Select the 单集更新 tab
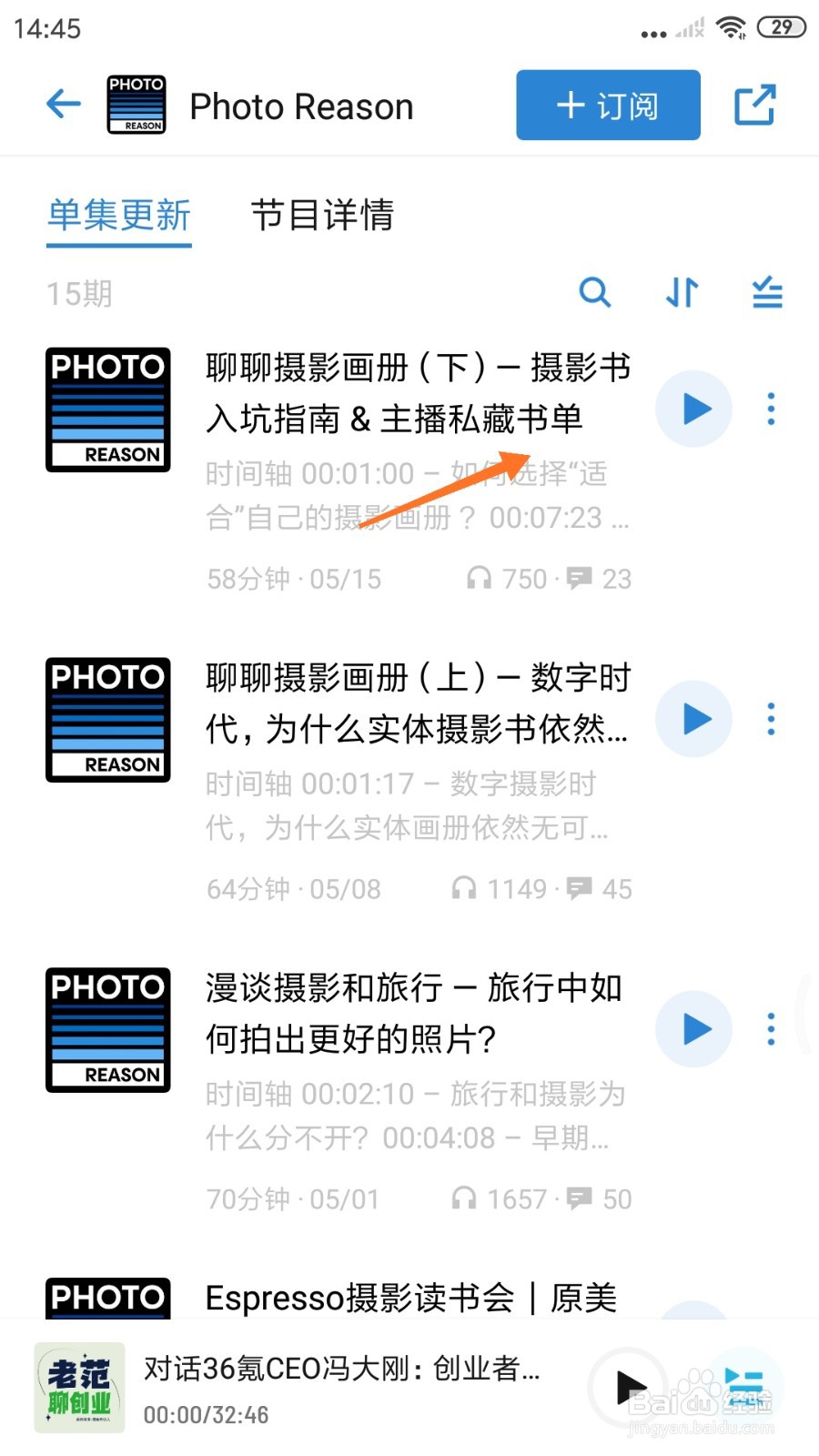The height and width of the screenshot is (1456, 819). pyautogui.click(x=118, y=217)
